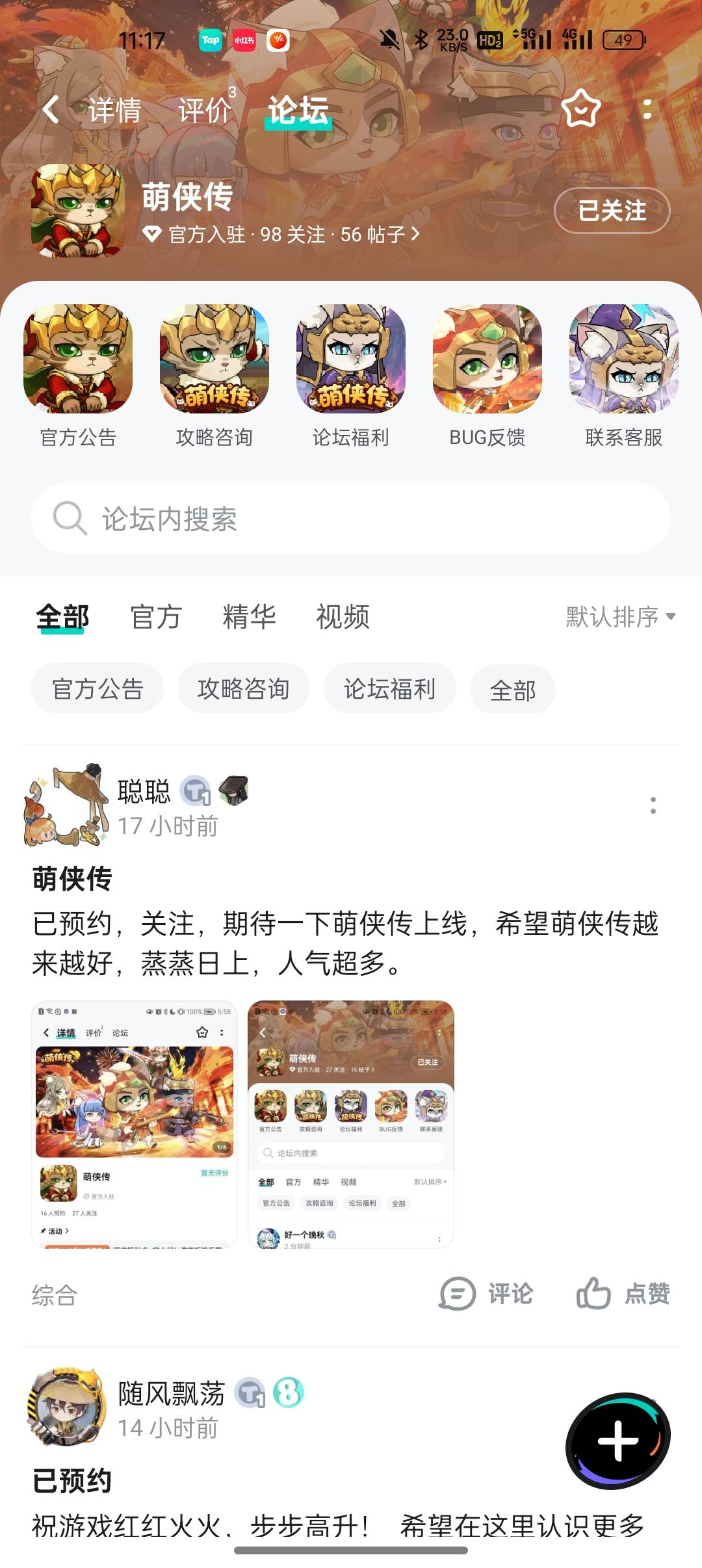This screenshot has width=702, height=1568.
Task: Go back using the top-left arrow
Action: pyautogui.click(x=51, y=109)
